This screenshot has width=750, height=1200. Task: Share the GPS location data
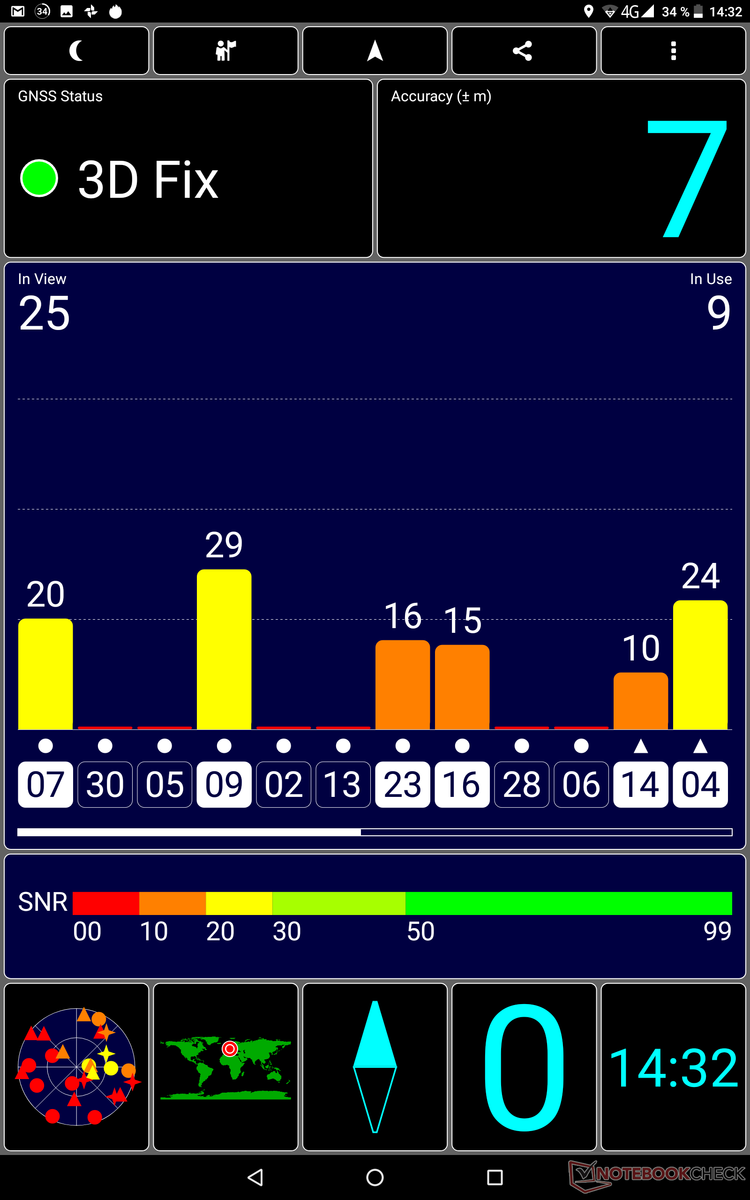tap(523, 51)
